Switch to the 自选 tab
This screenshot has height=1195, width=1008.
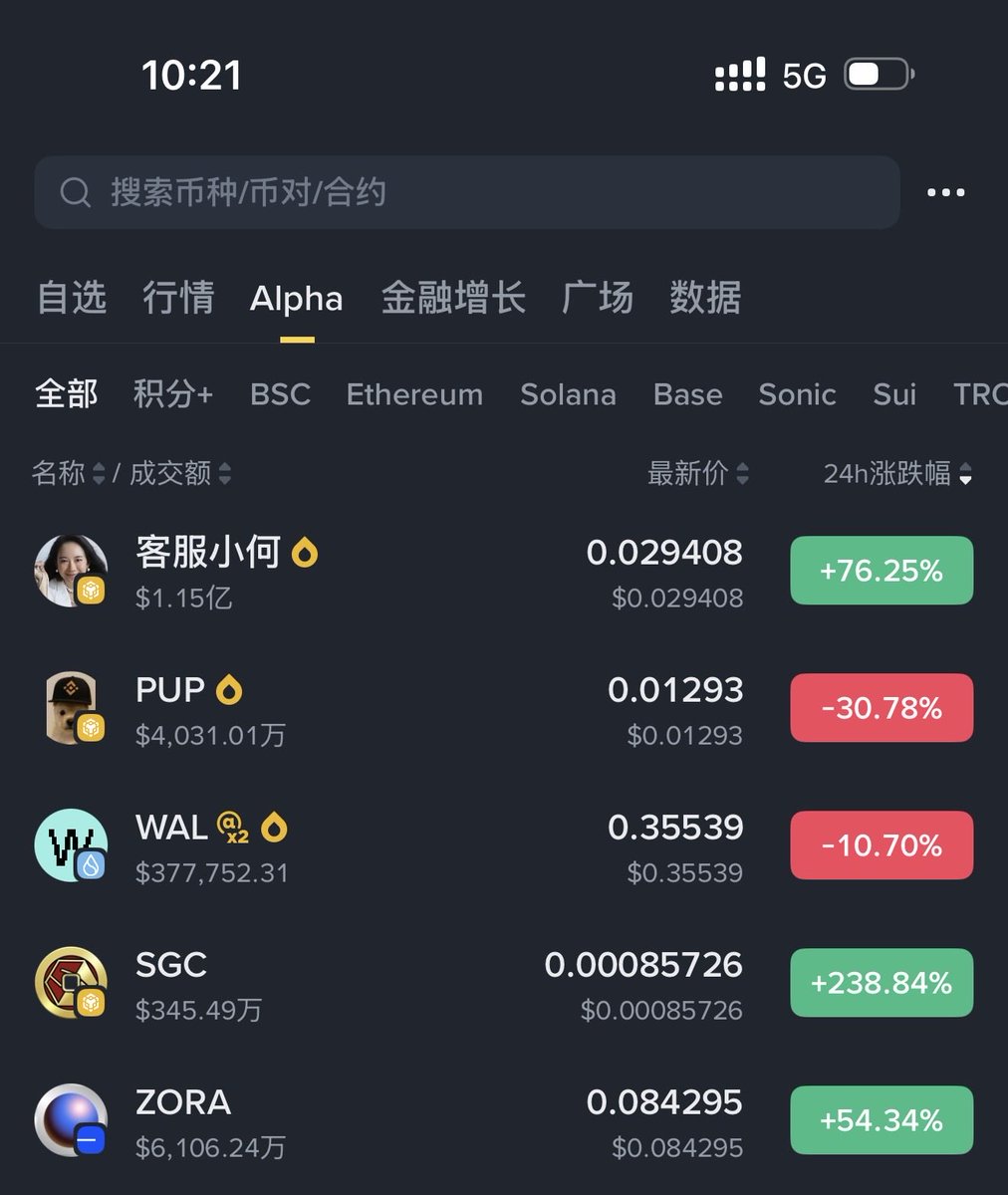(72, 298)
